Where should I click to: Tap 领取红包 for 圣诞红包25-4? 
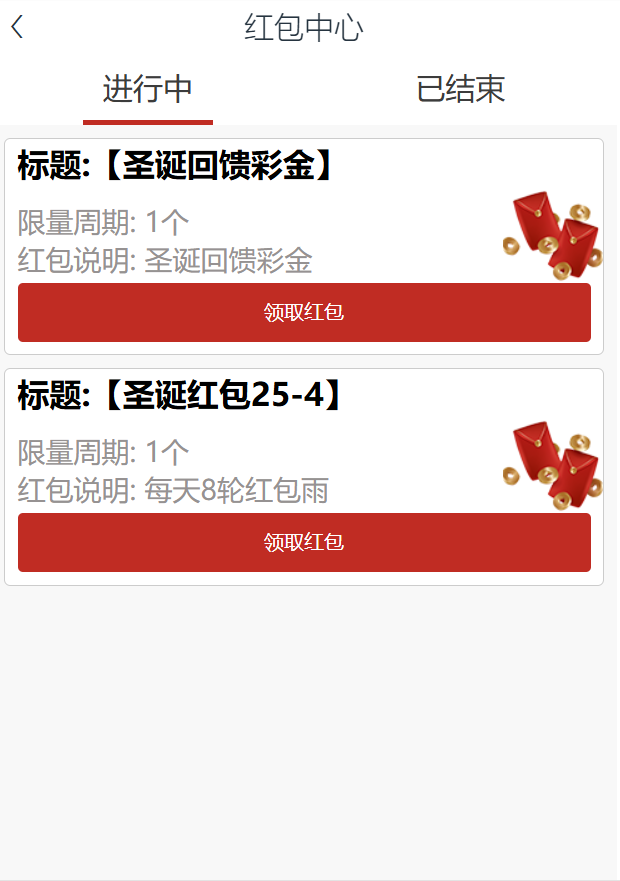coord(304,543)
